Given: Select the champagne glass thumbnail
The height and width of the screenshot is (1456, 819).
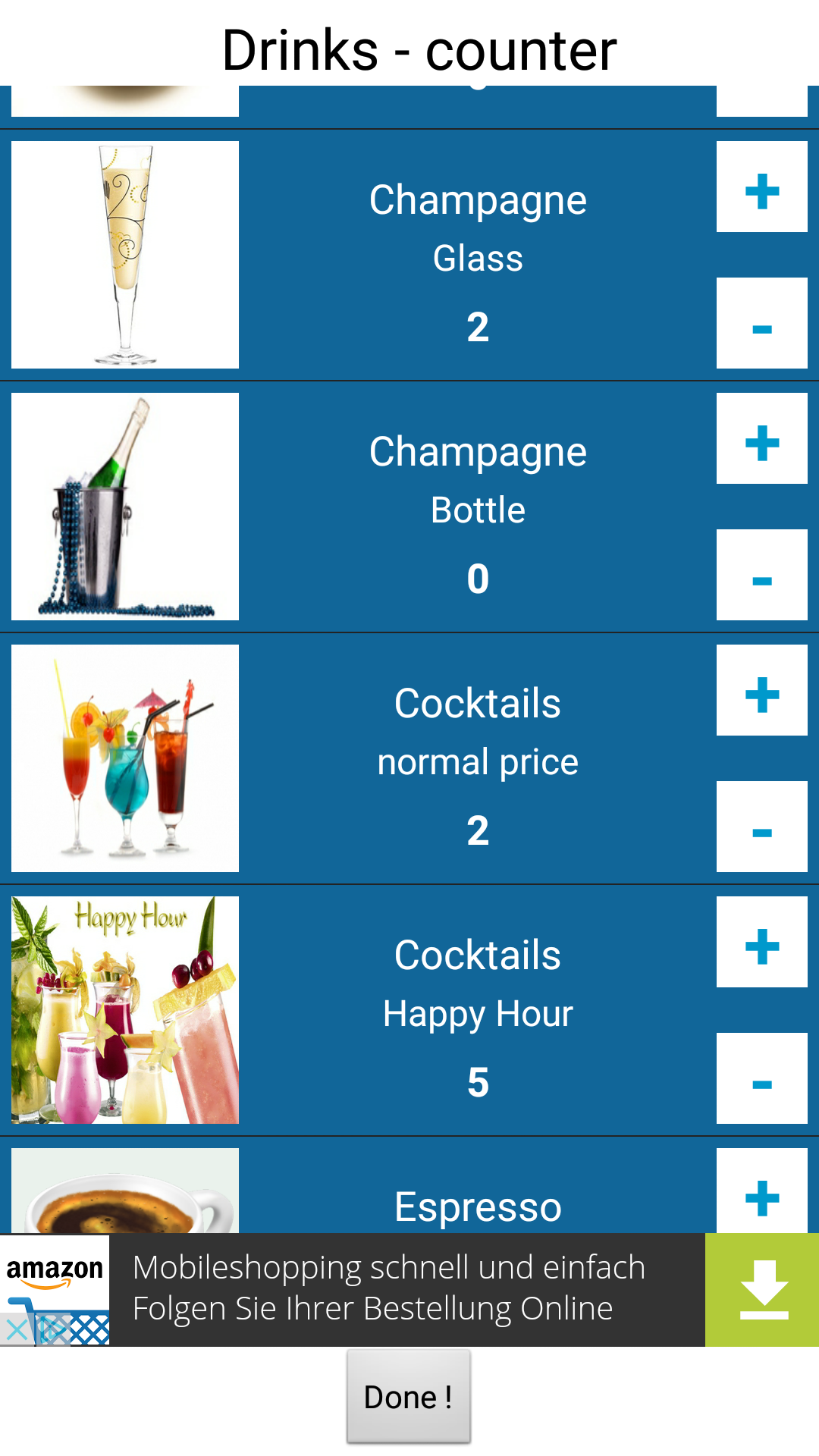Looking at the screenshot, I should [x=124, y=256].
